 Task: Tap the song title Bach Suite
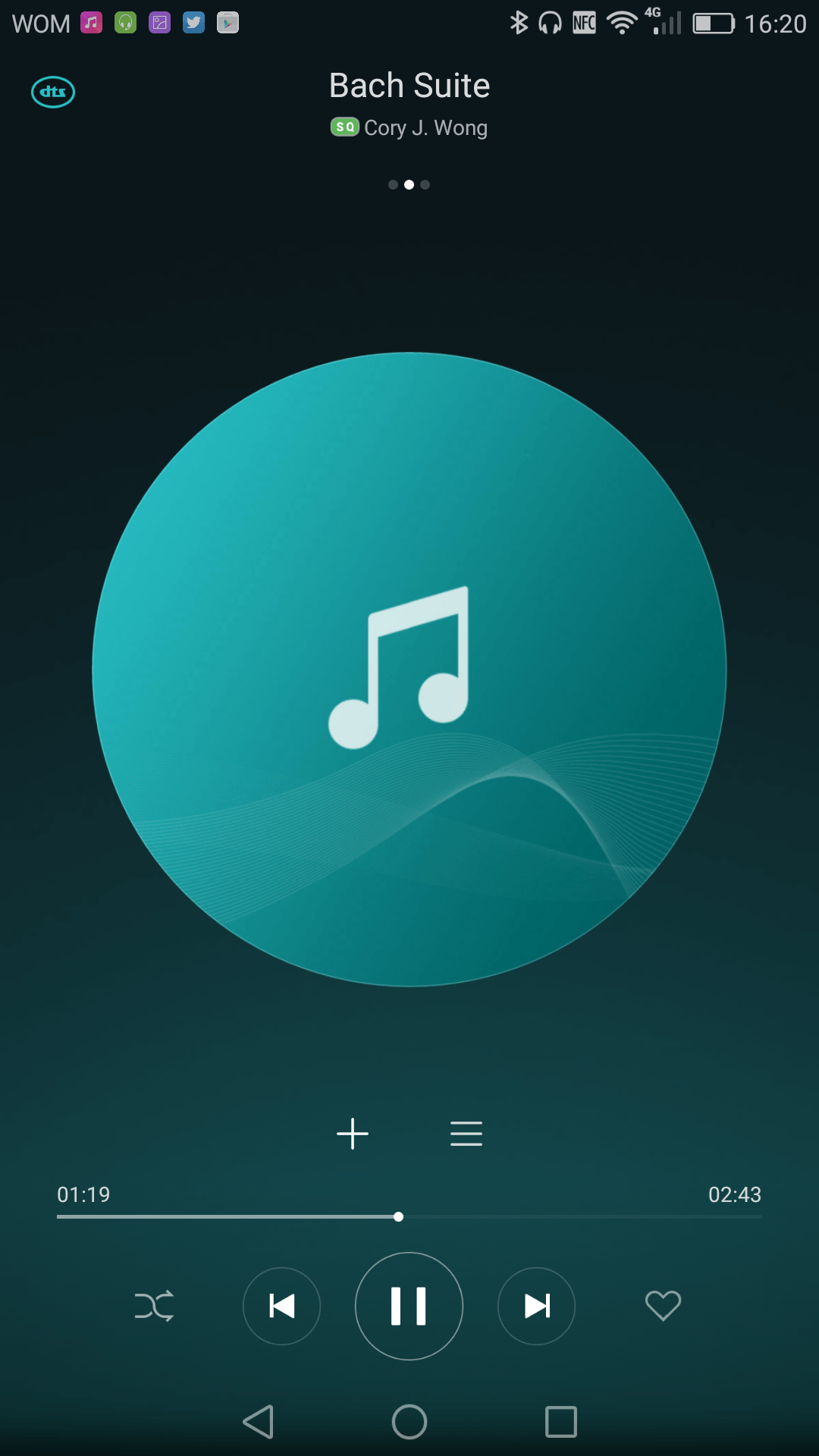pos(409,85)
